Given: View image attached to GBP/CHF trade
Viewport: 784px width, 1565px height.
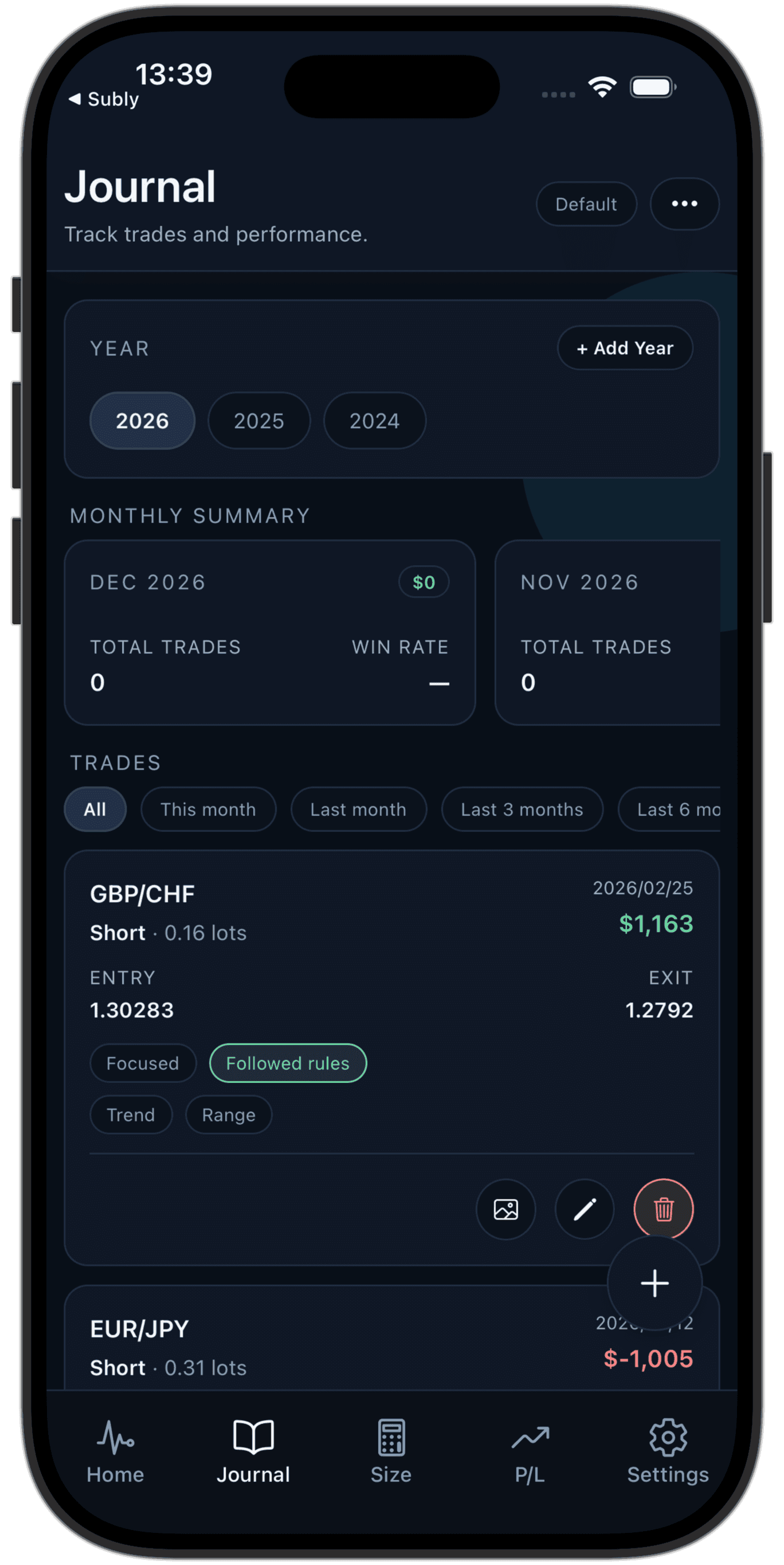Looking at the screenshot, I should [x=505, y=1209].
